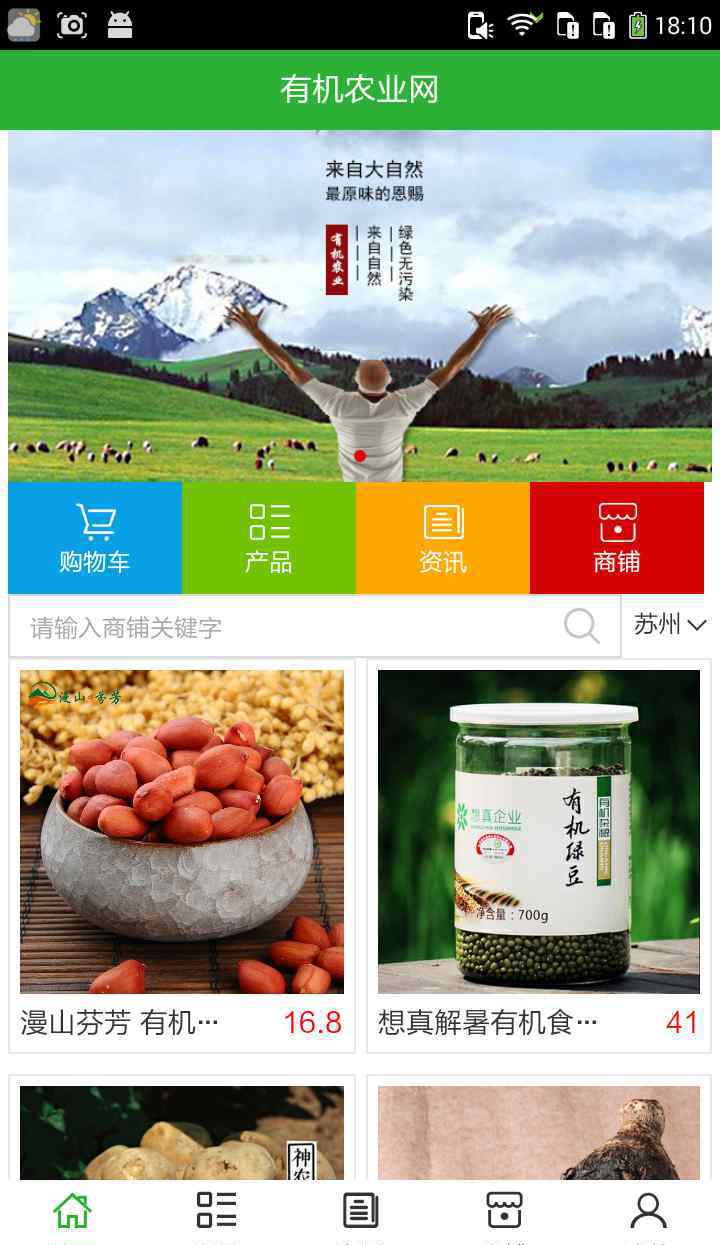Open the potato product card
This screenshot has width=720, height=1245.
click(x=182, y=1130)
